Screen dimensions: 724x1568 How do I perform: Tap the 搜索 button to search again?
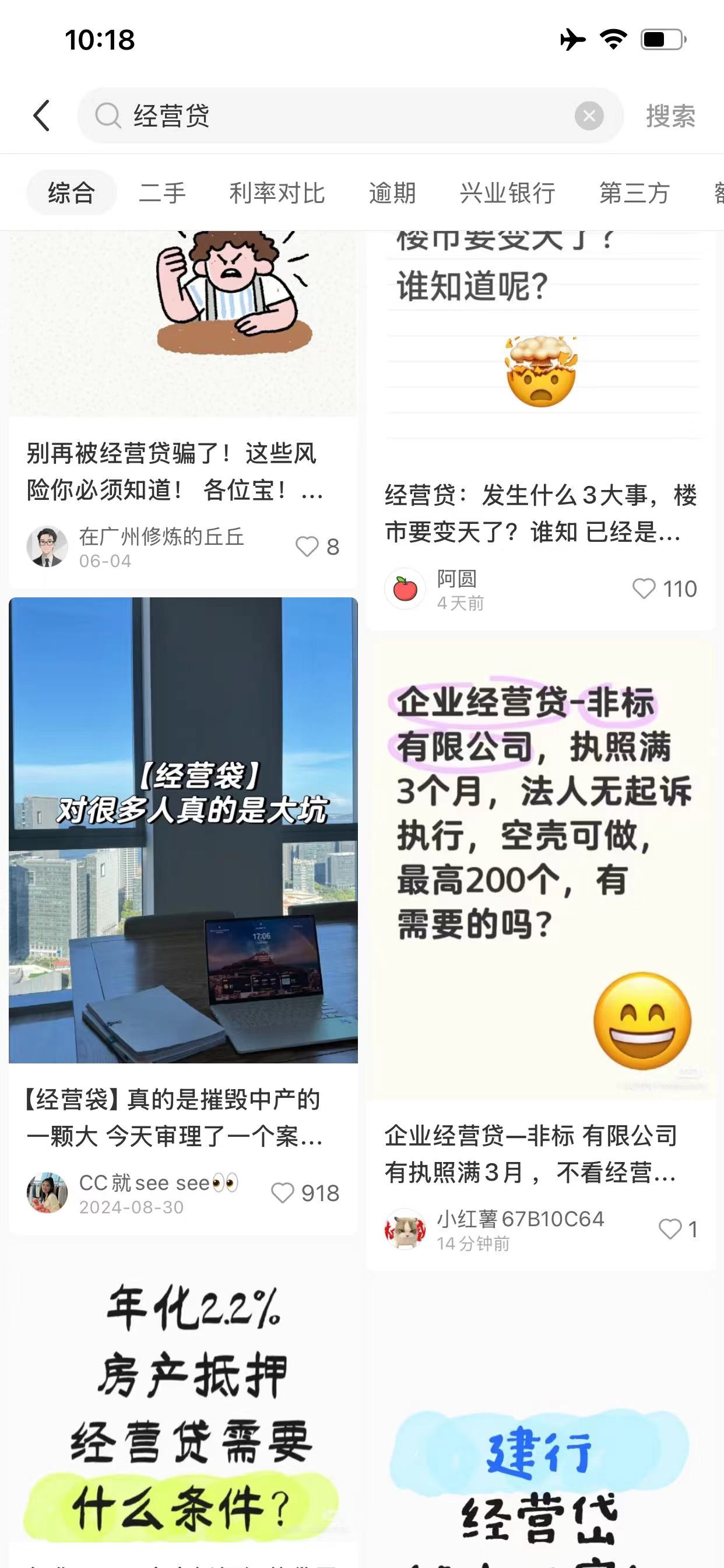[x=669, y=116]
